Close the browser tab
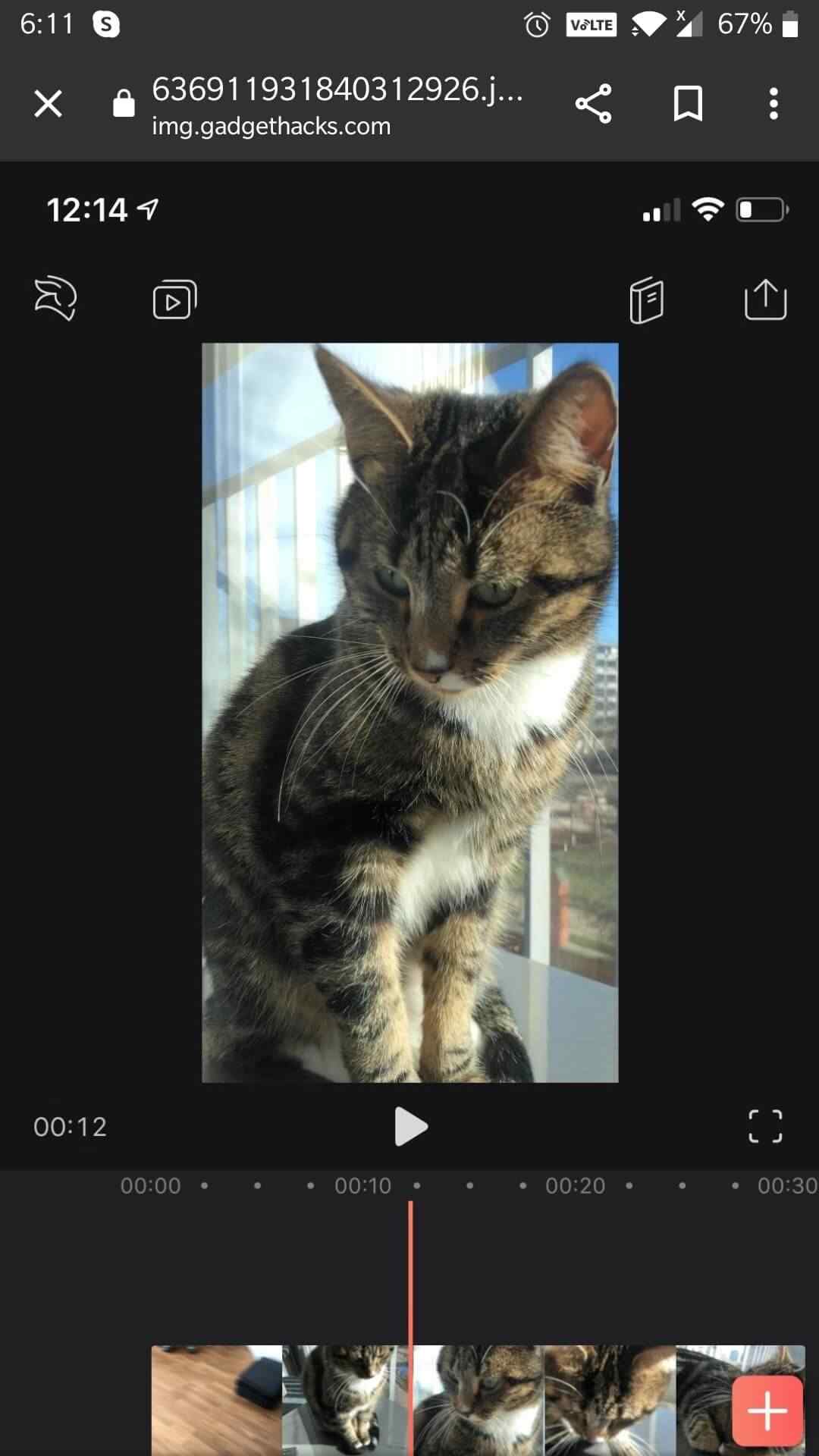Viewport: 819px width, 1456px height. (48, 104)
